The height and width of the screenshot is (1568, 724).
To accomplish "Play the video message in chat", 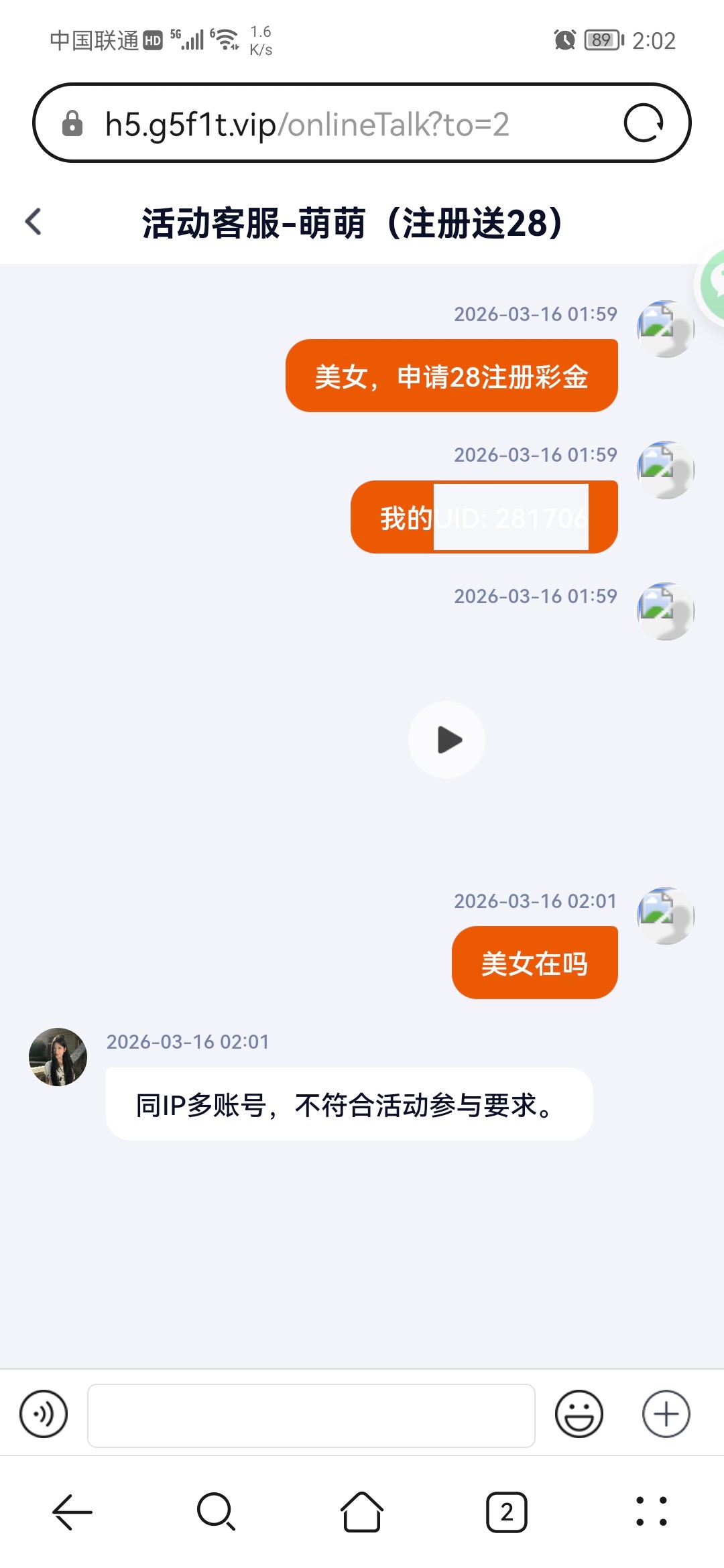I will [x=446, y=740].
